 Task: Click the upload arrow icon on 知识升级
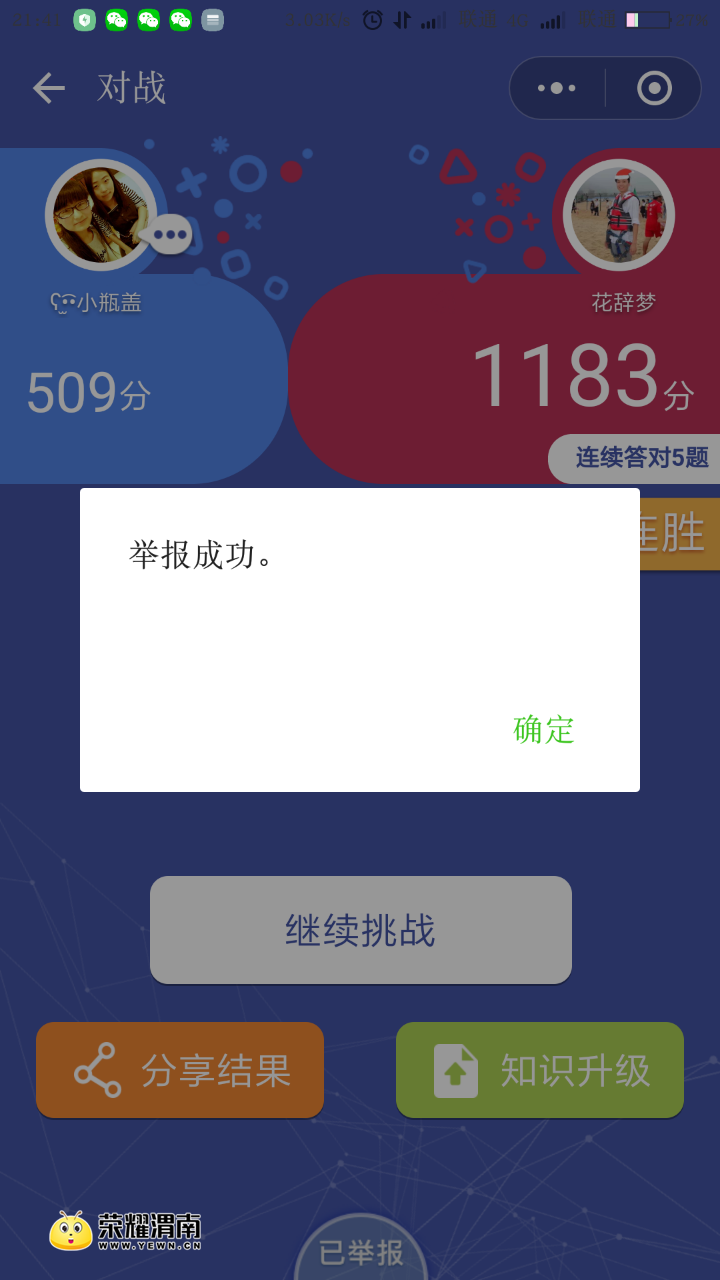[x=457, y=1069]
